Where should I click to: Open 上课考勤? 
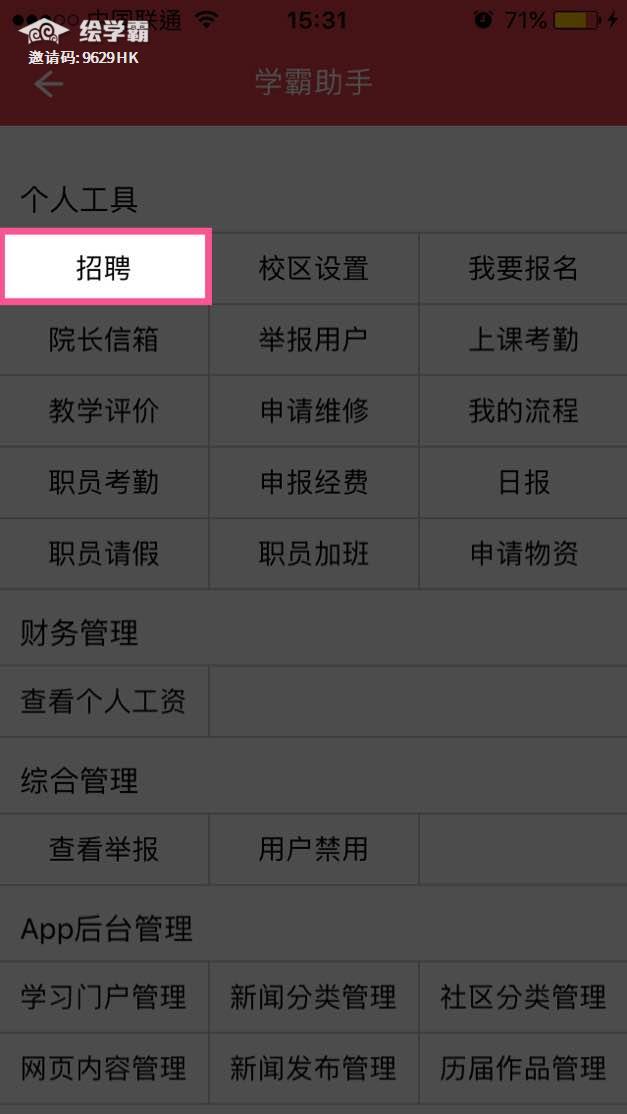[523, 340]
